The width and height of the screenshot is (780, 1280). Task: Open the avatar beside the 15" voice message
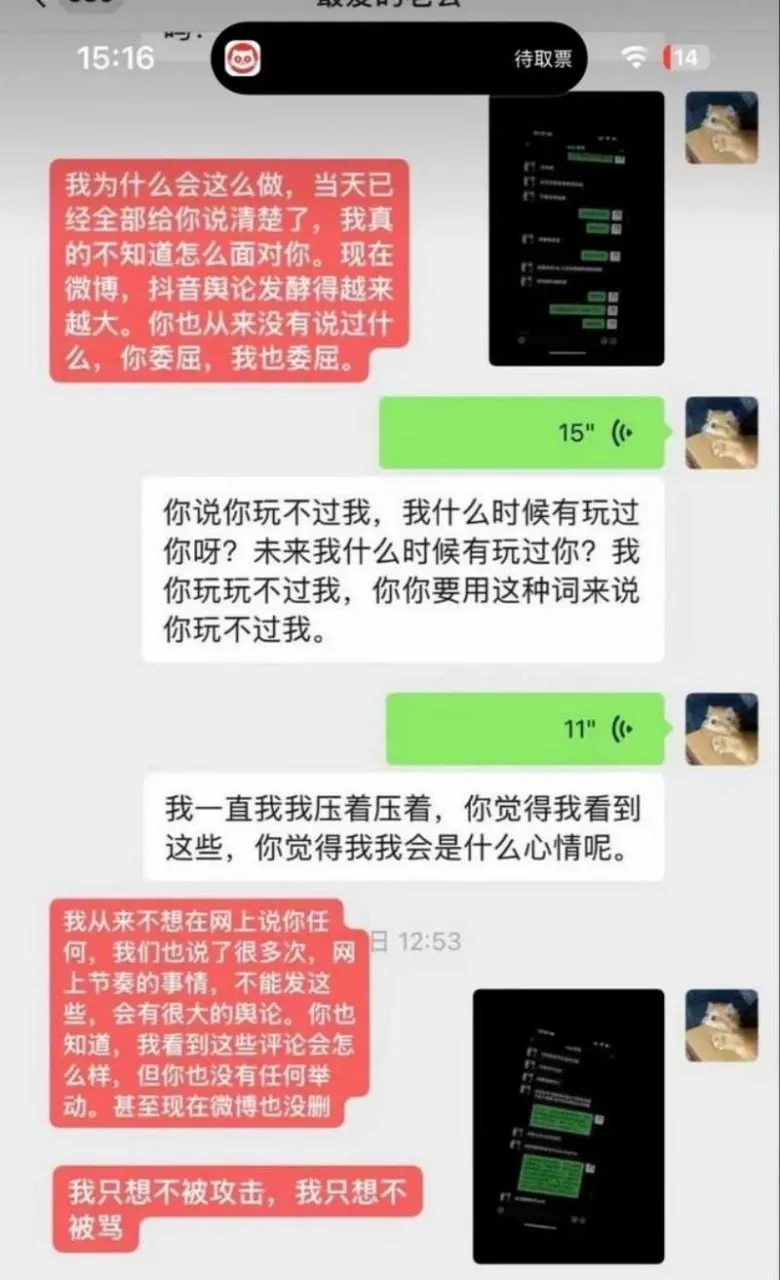point(721,432)
